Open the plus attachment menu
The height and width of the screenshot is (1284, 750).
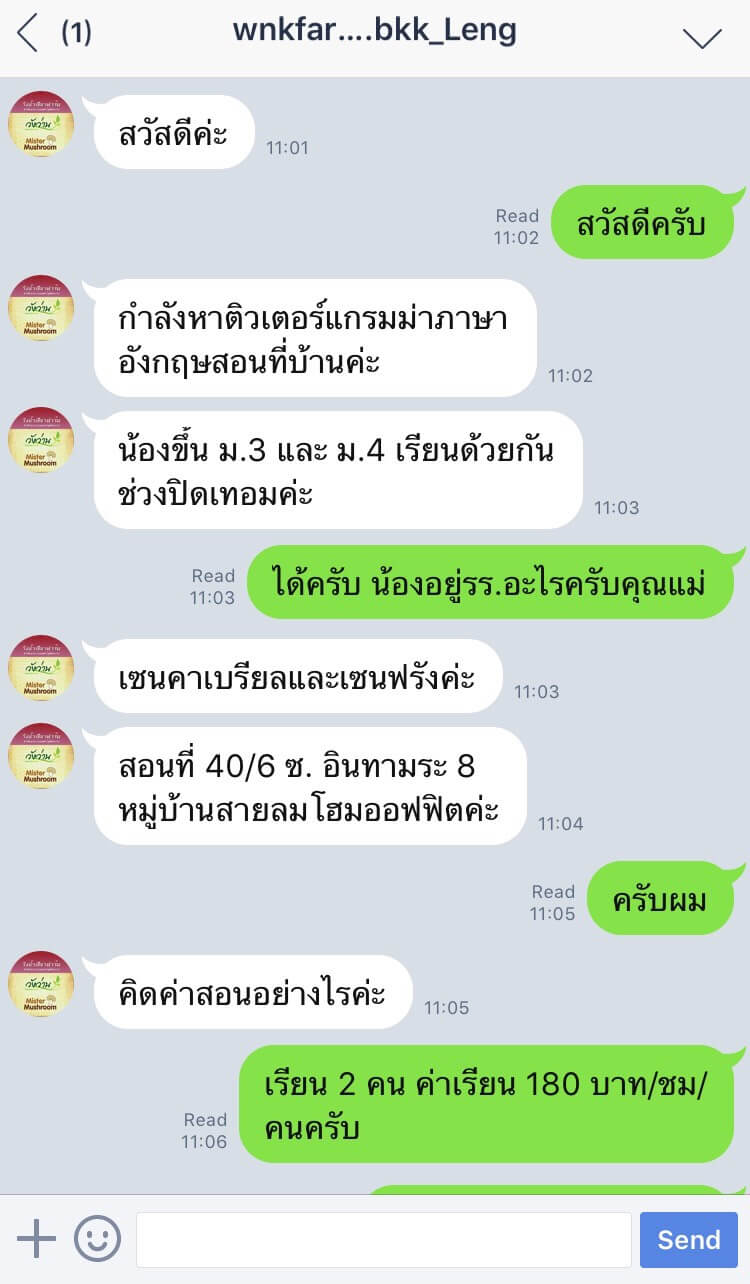pos(36,1239)
